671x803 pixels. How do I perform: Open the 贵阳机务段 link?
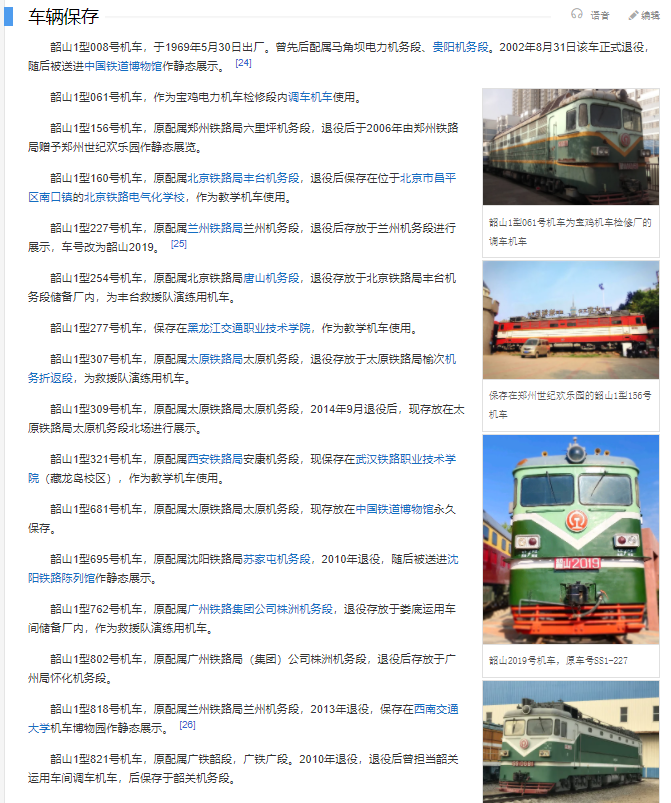coord(461,46)
